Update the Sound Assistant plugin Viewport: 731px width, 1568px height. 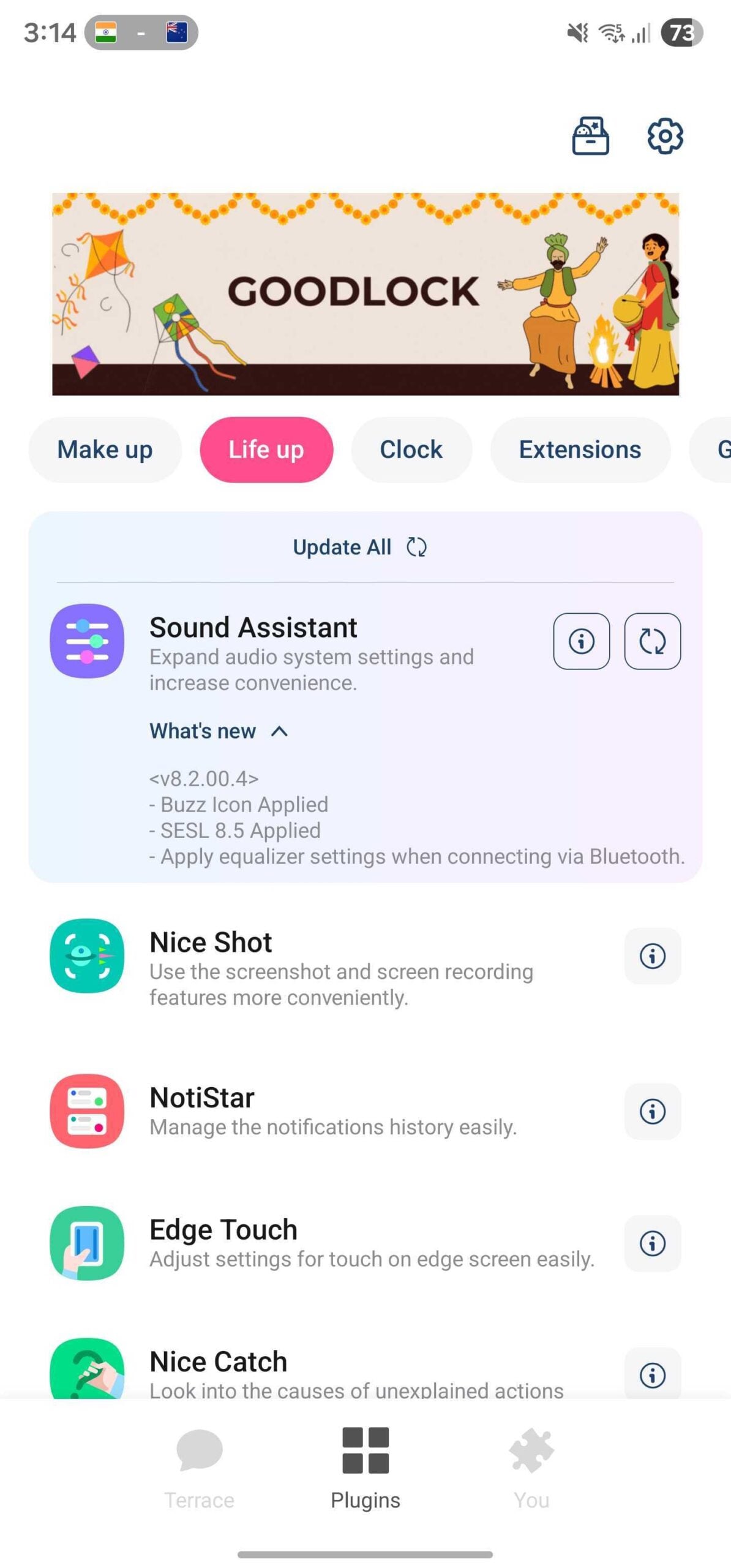652,641
